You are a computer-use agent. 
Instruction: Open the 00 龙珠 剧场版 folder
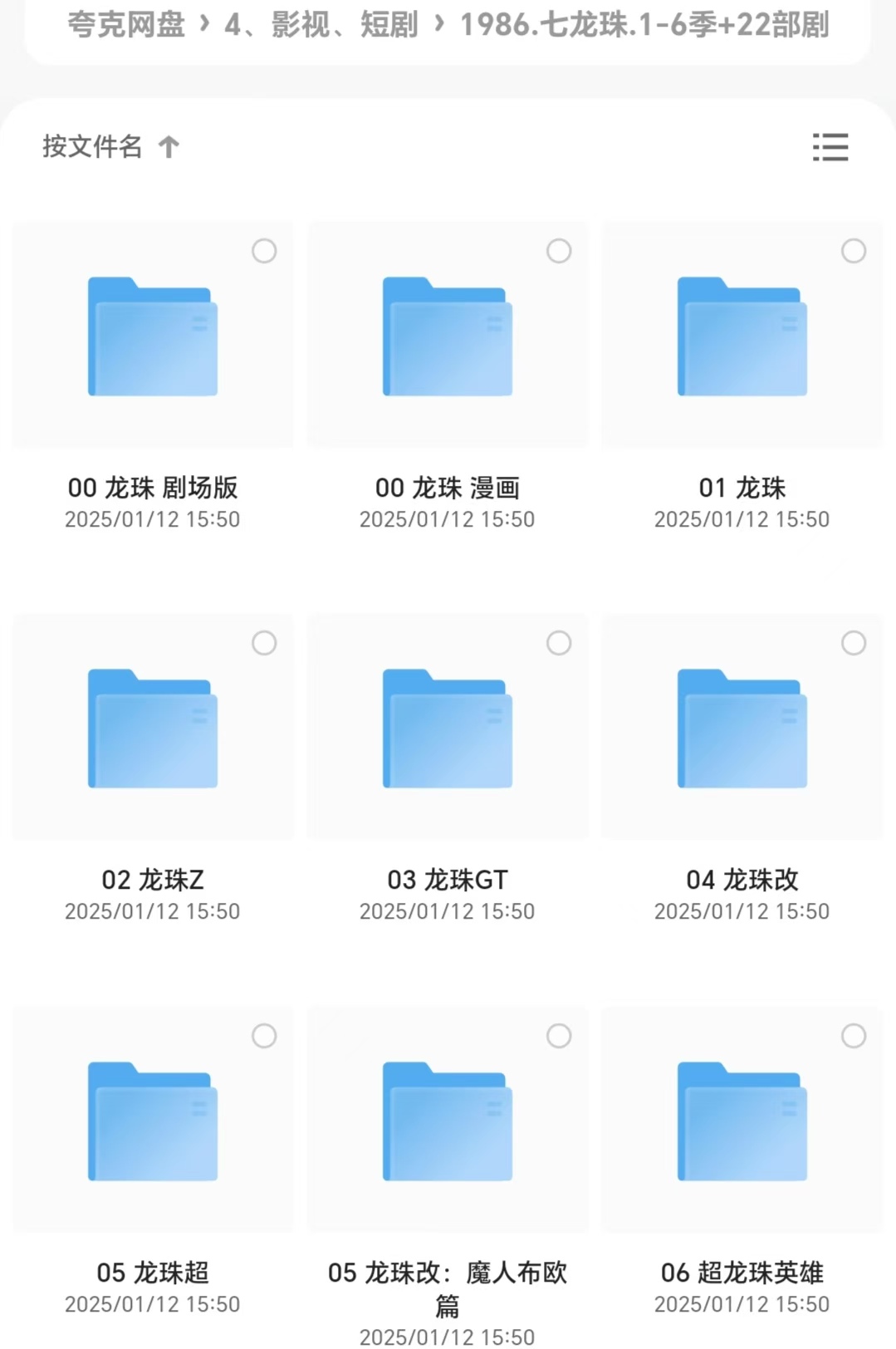tap(153, 336)
